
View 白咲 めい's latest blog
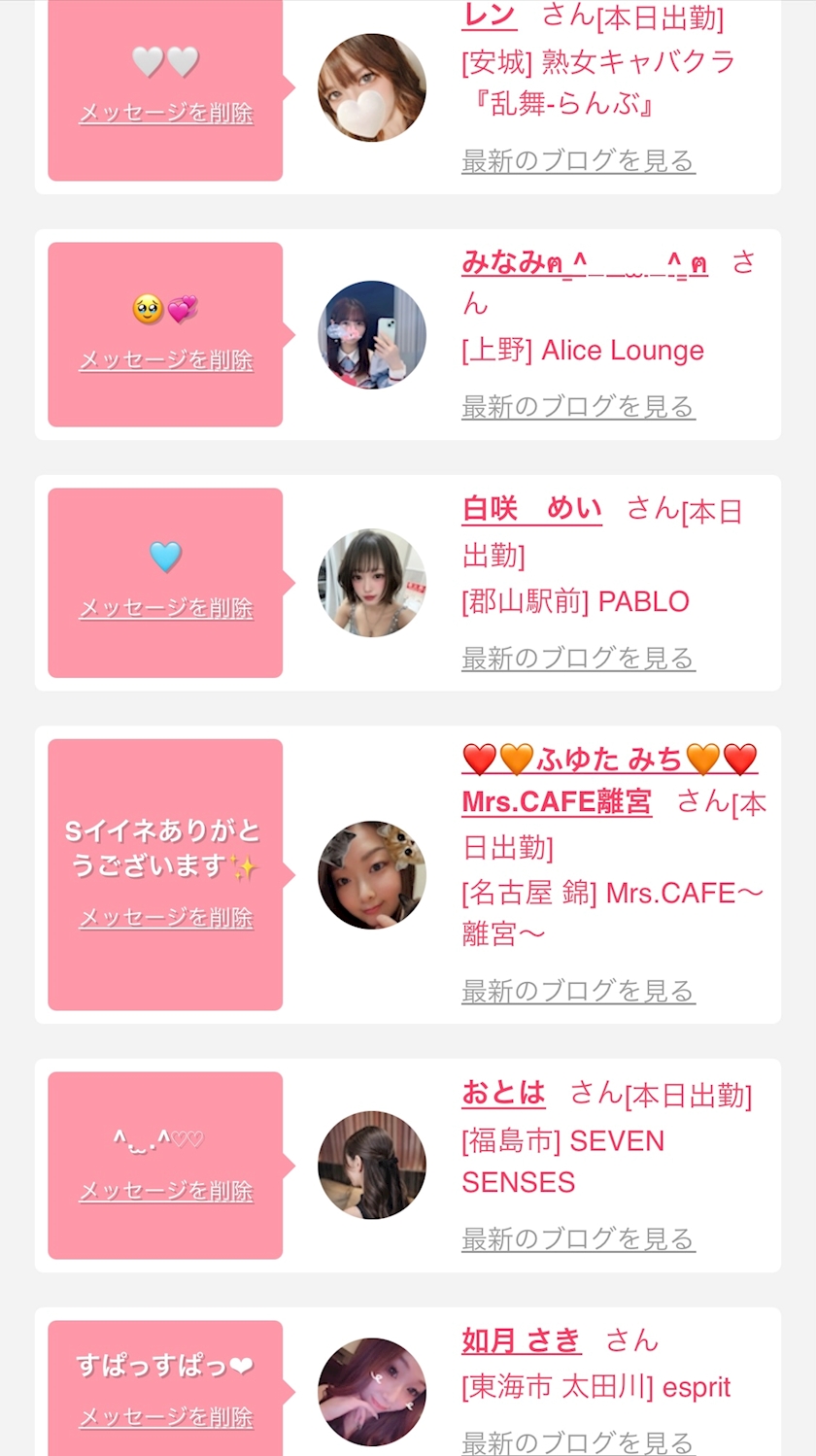click(x=578, y=658)
